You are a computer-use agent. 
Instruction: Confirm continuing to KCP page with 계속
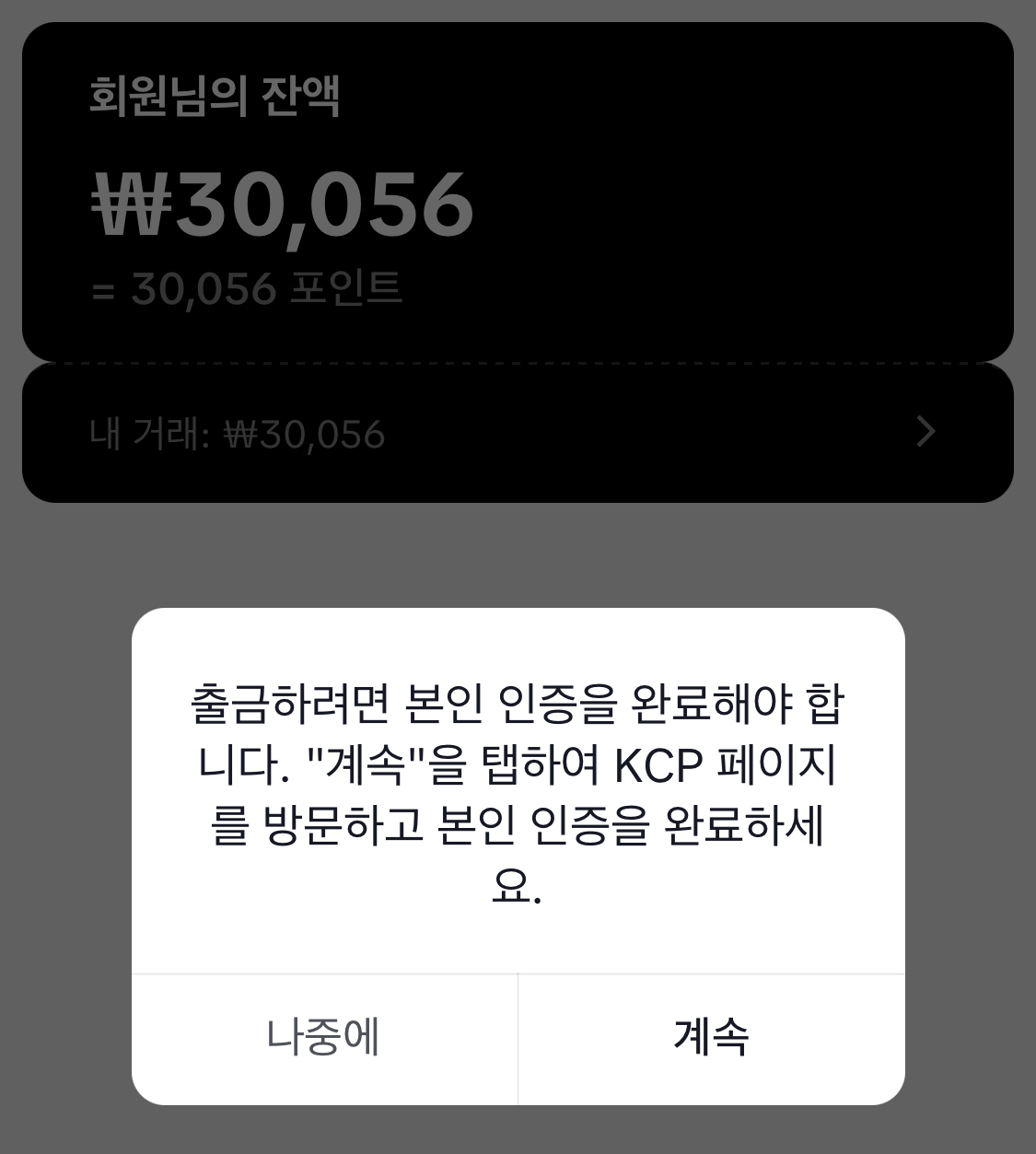tap(711, 1040)
